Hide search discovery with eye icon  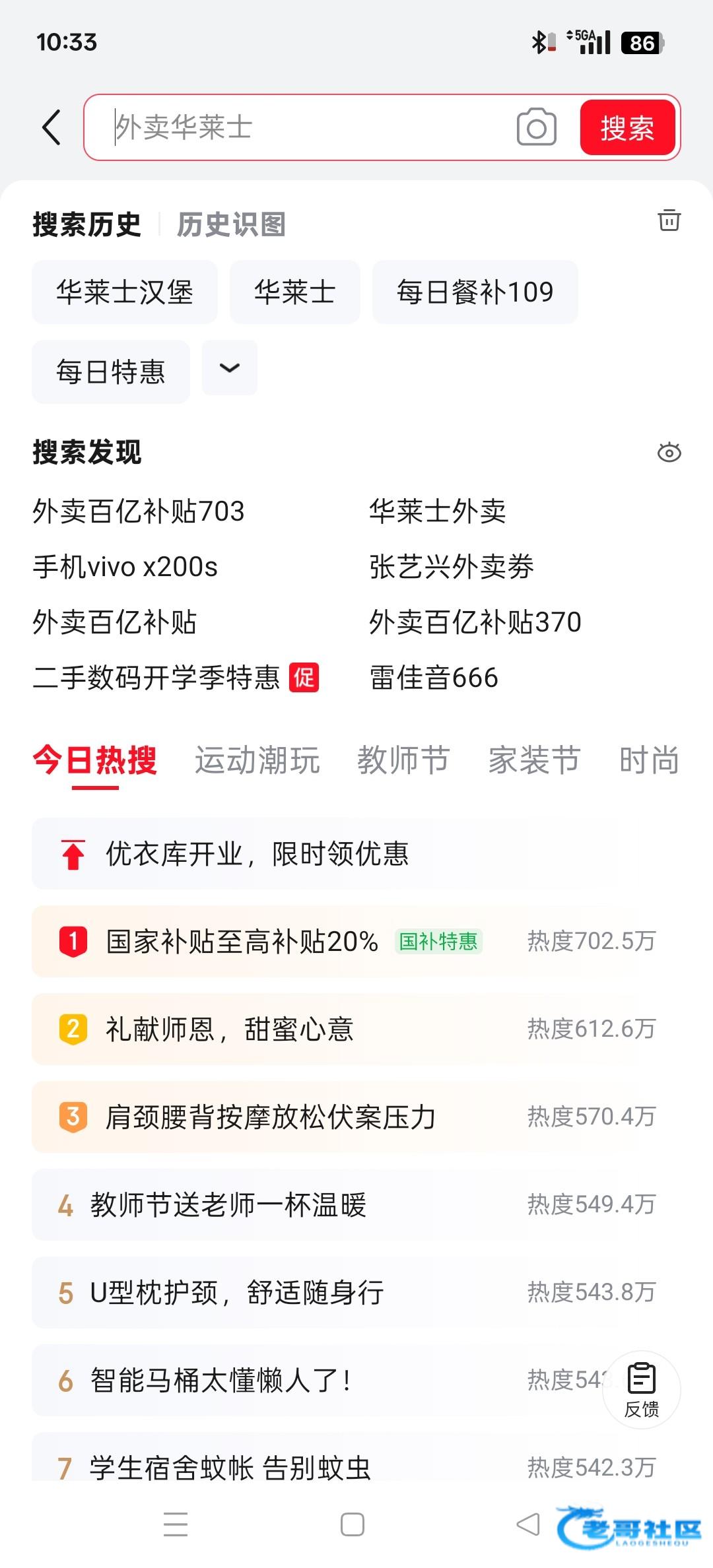pyautogui.click(x=669, y=453)
